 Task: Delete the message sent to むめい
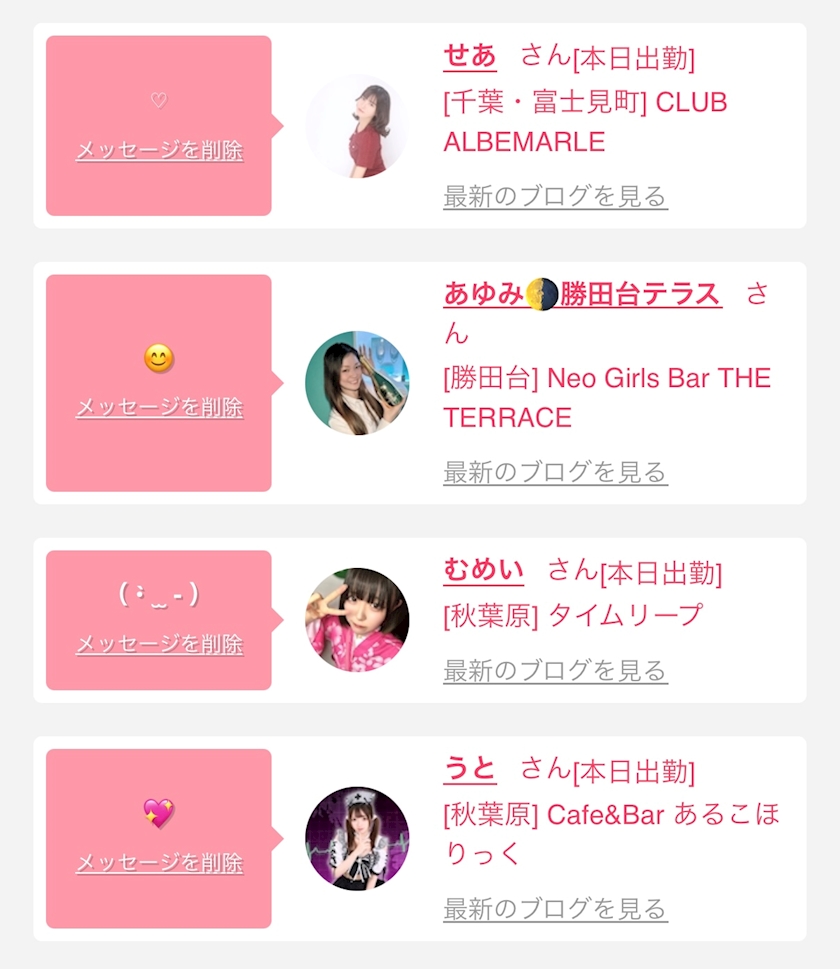pos(159,645)
